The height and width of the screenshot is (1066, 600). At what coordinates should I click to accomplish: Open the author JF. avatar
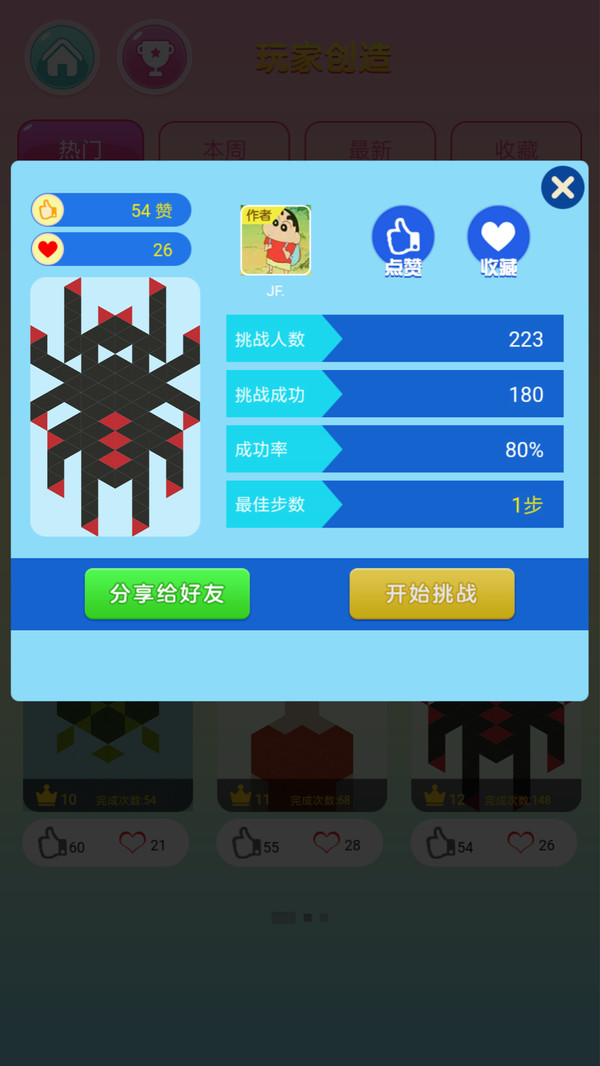point(275,240)
